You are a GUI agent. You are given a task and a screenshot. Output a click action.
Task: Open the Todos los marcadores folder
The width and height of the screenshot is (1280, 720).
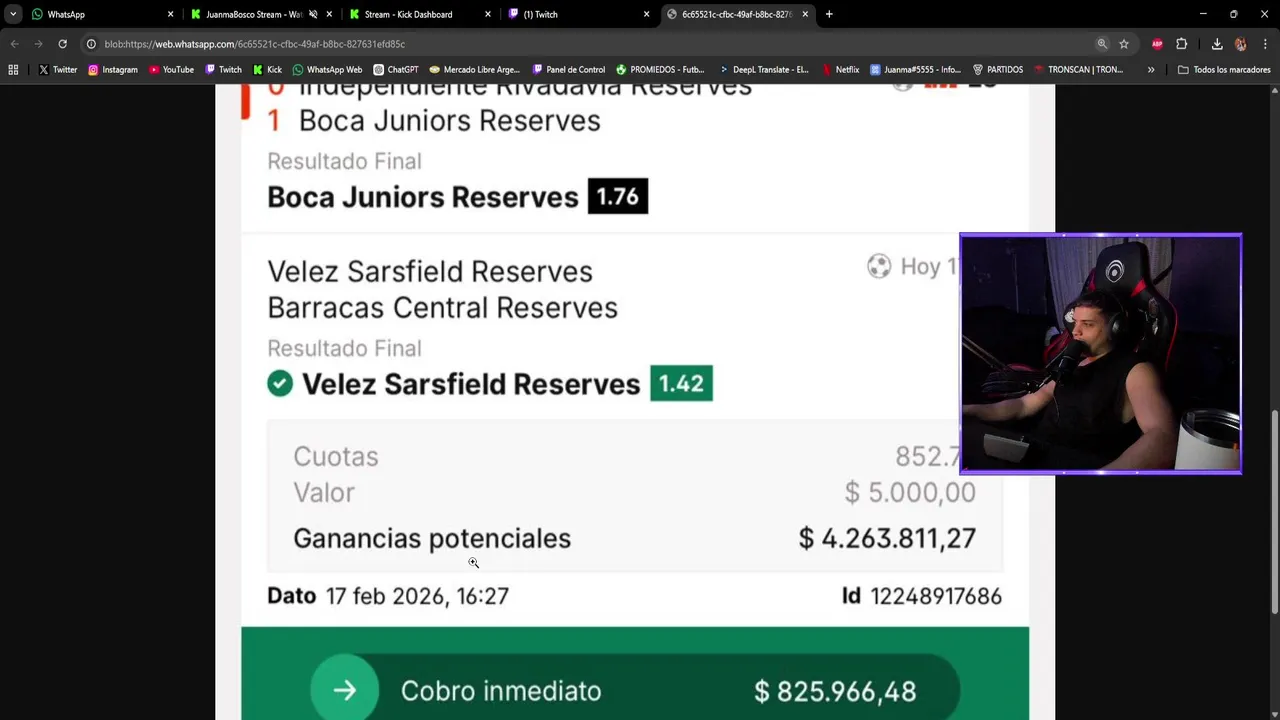click(x=1224, y=70)
